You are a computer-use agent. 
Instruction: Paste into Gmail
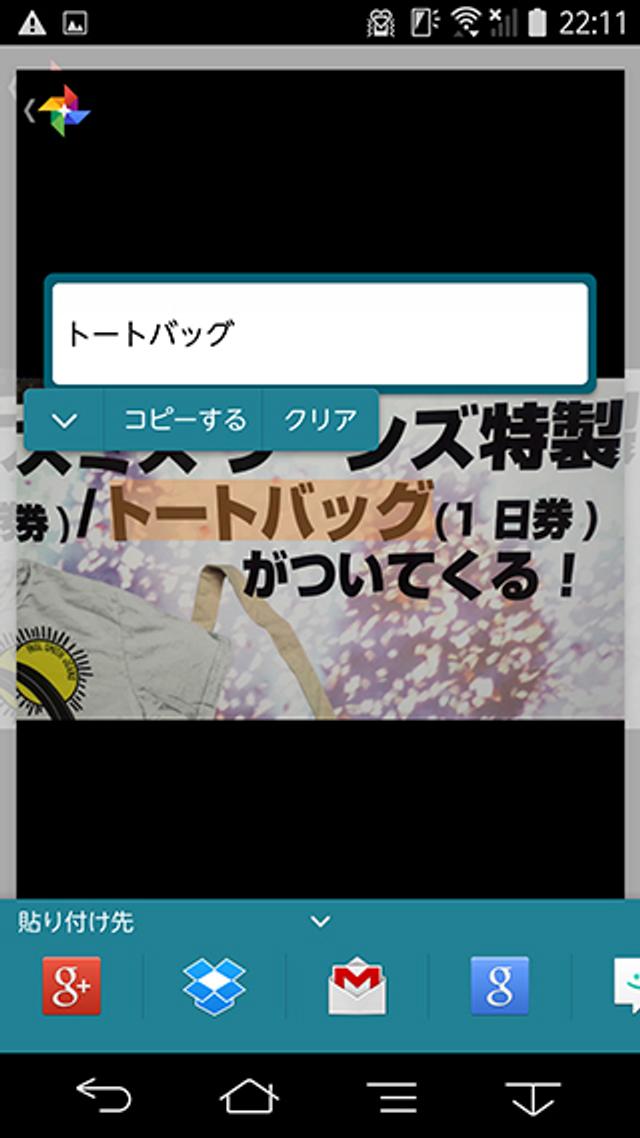[357, 986]
